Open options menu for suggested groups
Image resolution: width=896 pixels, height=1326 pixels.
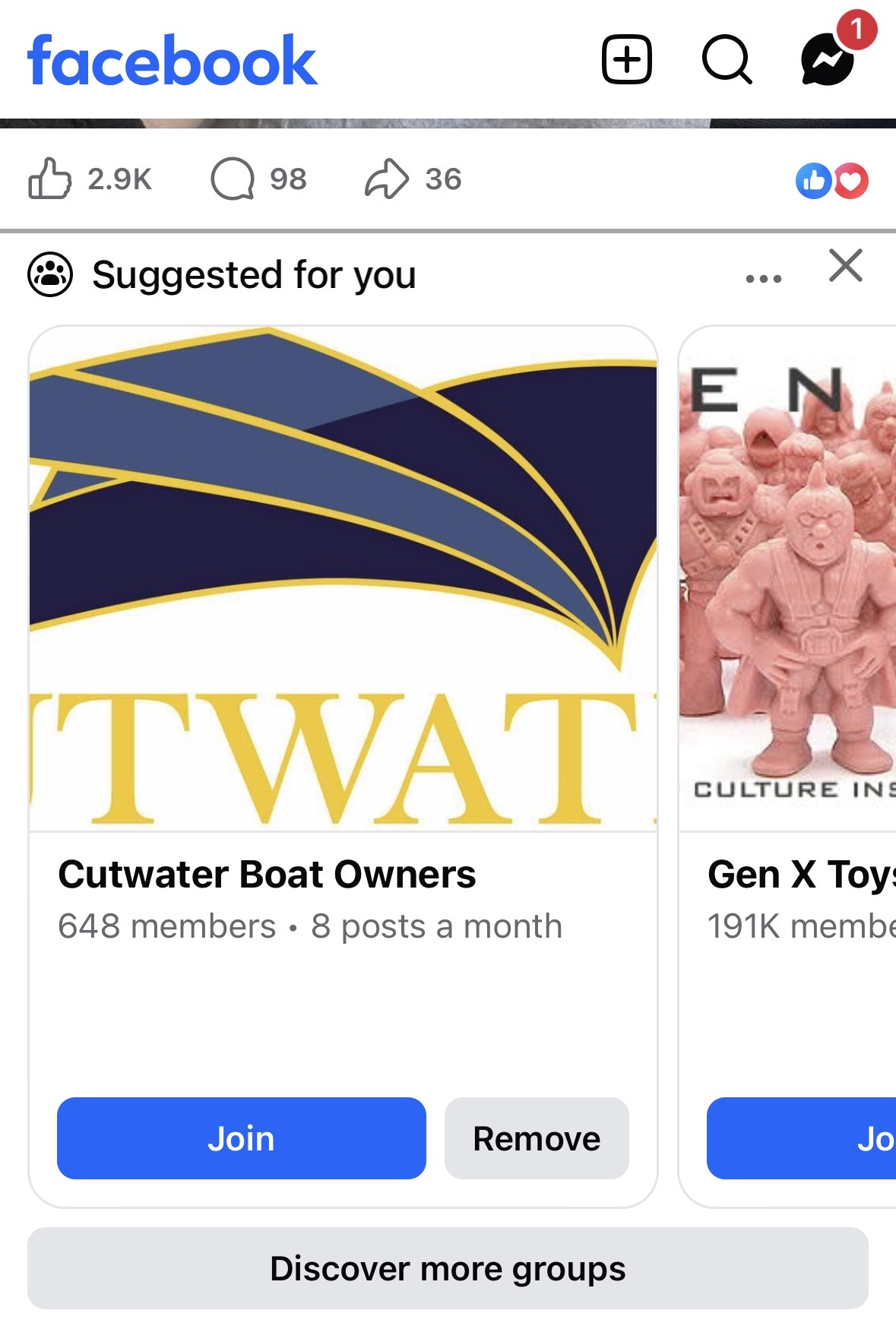coord(763,279)
